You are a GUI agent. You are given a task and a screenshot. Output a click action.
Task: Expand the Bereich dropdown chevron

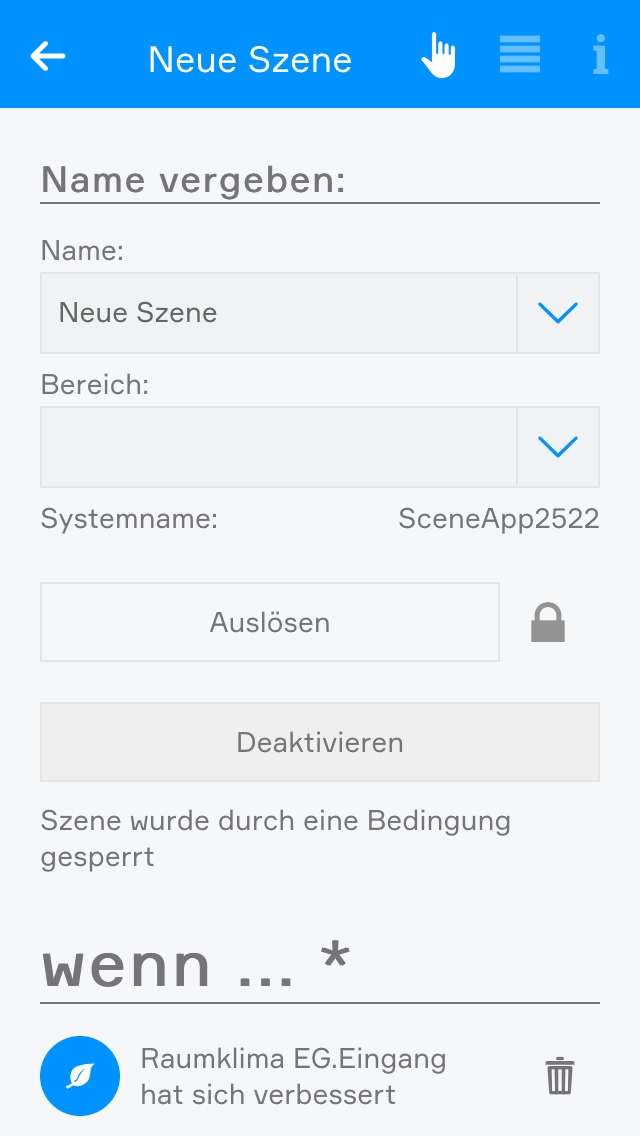558,447
